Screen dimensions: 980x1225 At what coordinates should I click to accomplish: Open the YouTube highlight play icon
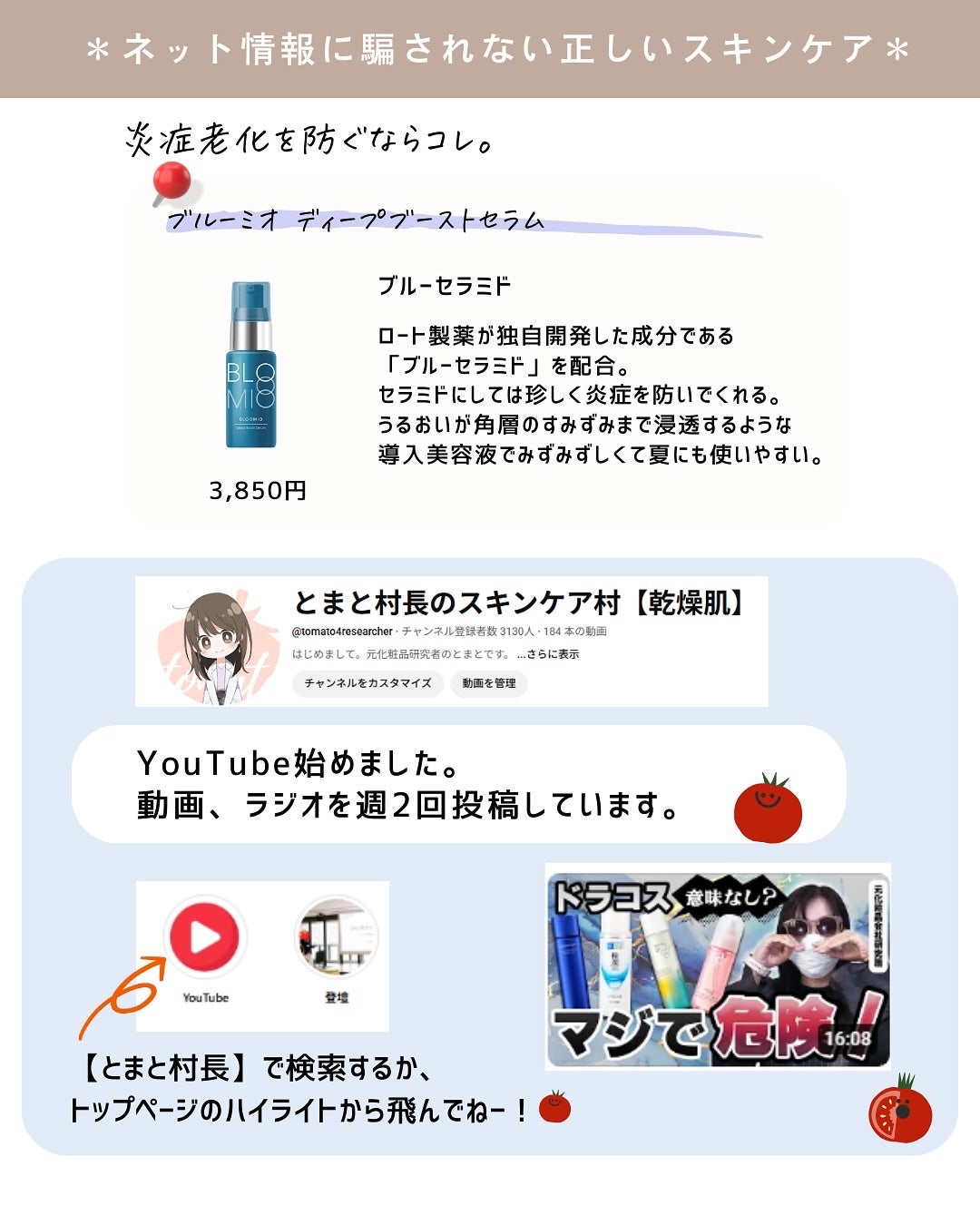point(207,938)
